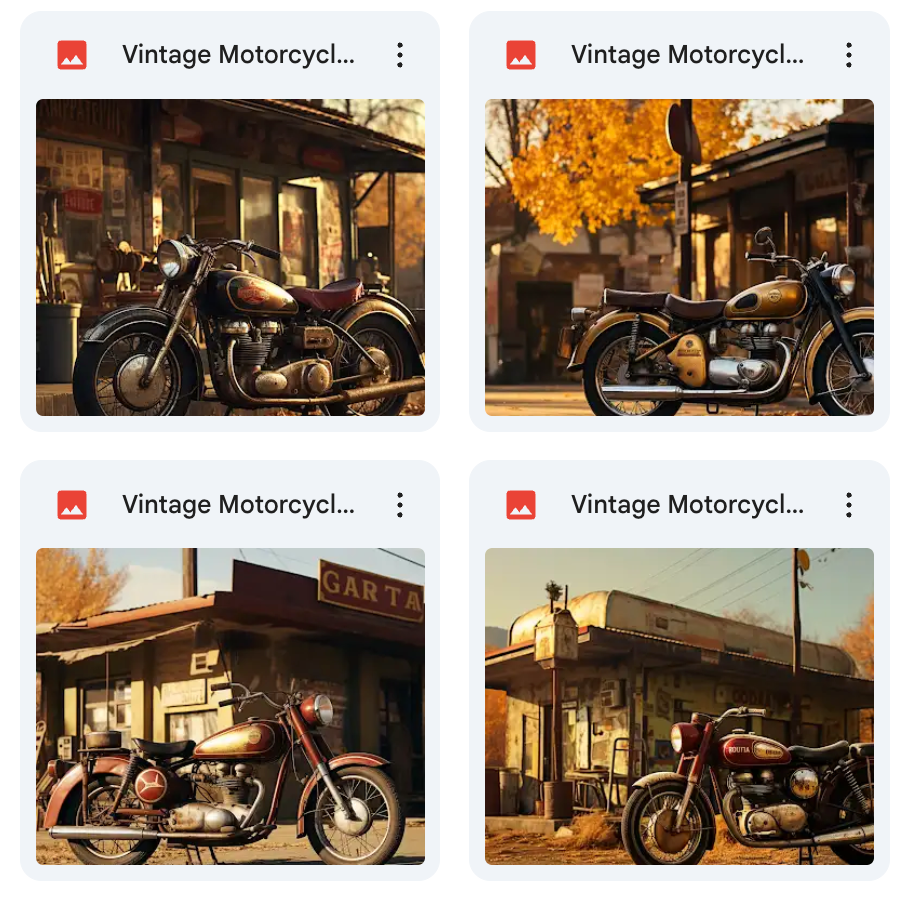The height and width of the screenshot is (898, 906).
Task: Open the gold motorcycle under yellow tree image
Action: 679,257
